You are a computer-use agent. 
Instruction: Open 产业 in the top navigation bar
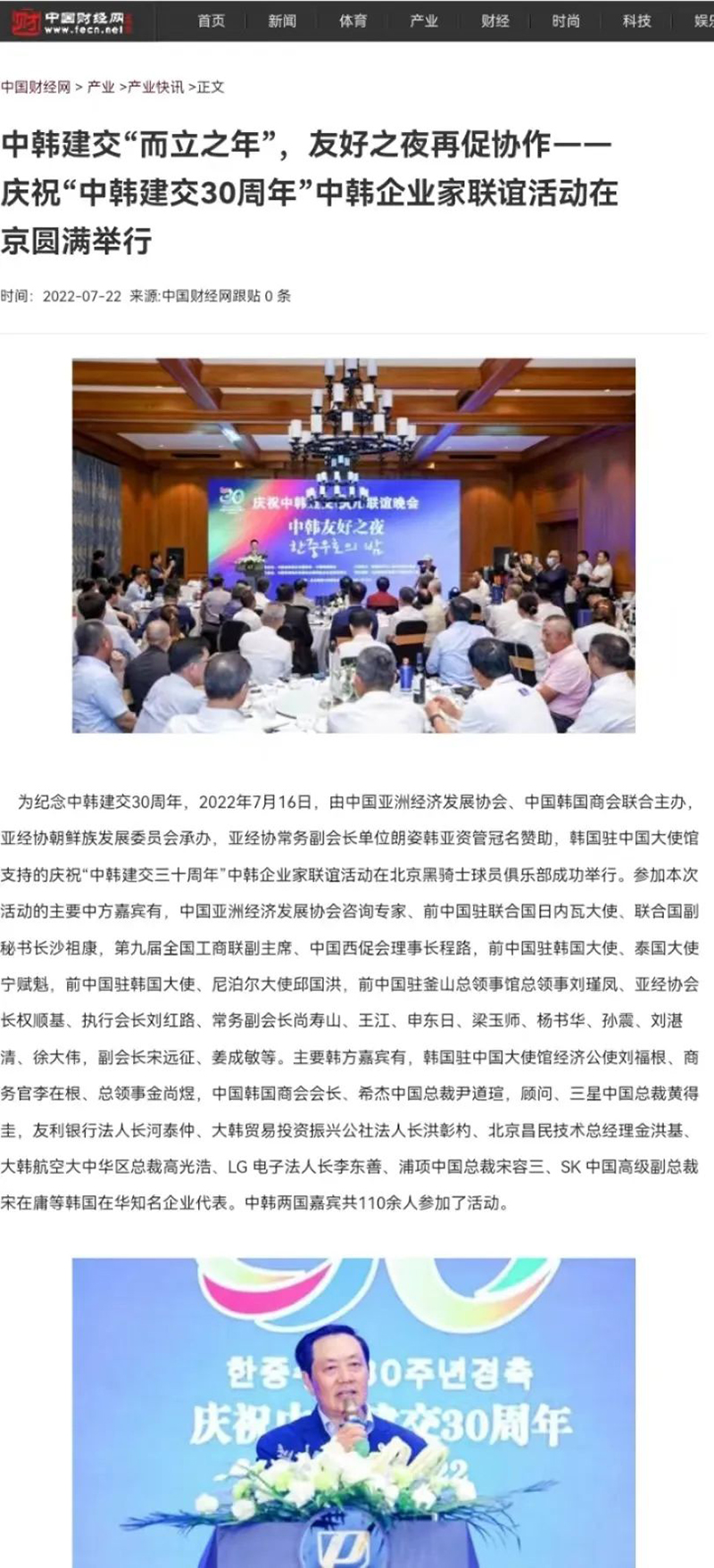424,21
